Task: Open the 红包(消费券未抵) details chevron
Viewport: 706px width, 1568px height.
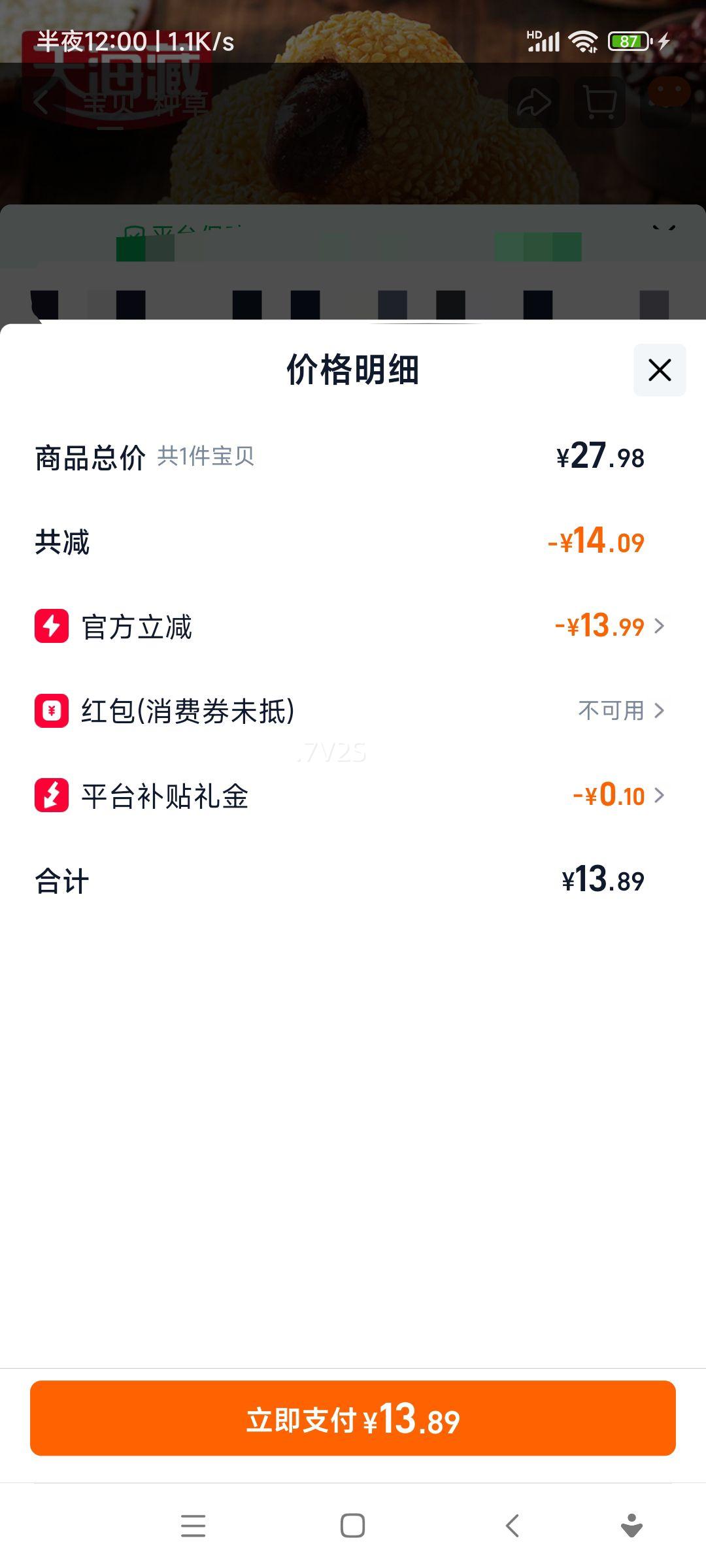Action: [660, 711]
